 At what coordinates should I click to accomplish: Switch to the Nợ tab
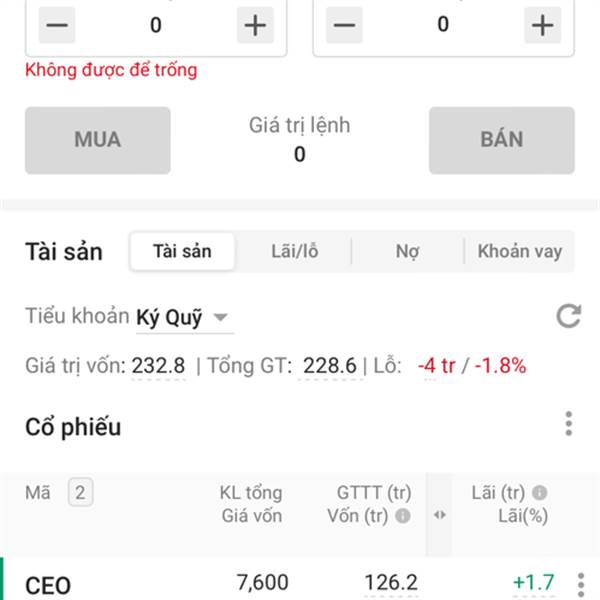point(407,252)
